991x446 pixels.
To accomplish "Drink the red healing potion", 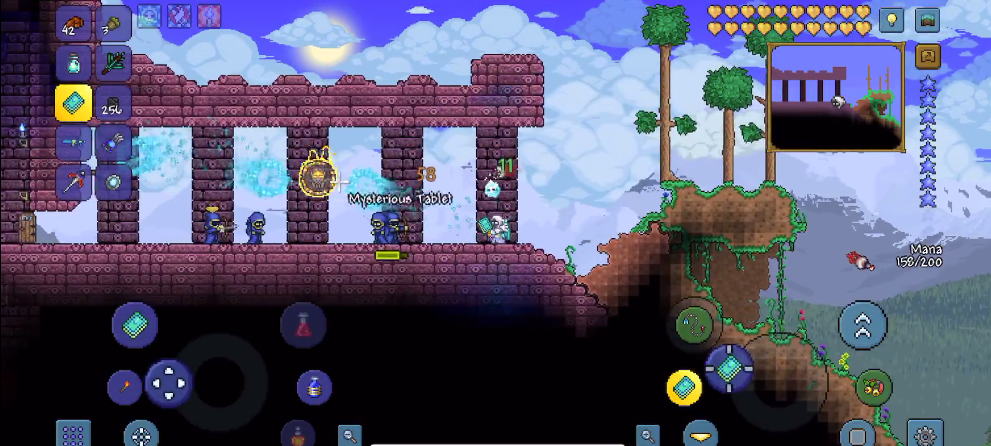I will coord(302,325).
